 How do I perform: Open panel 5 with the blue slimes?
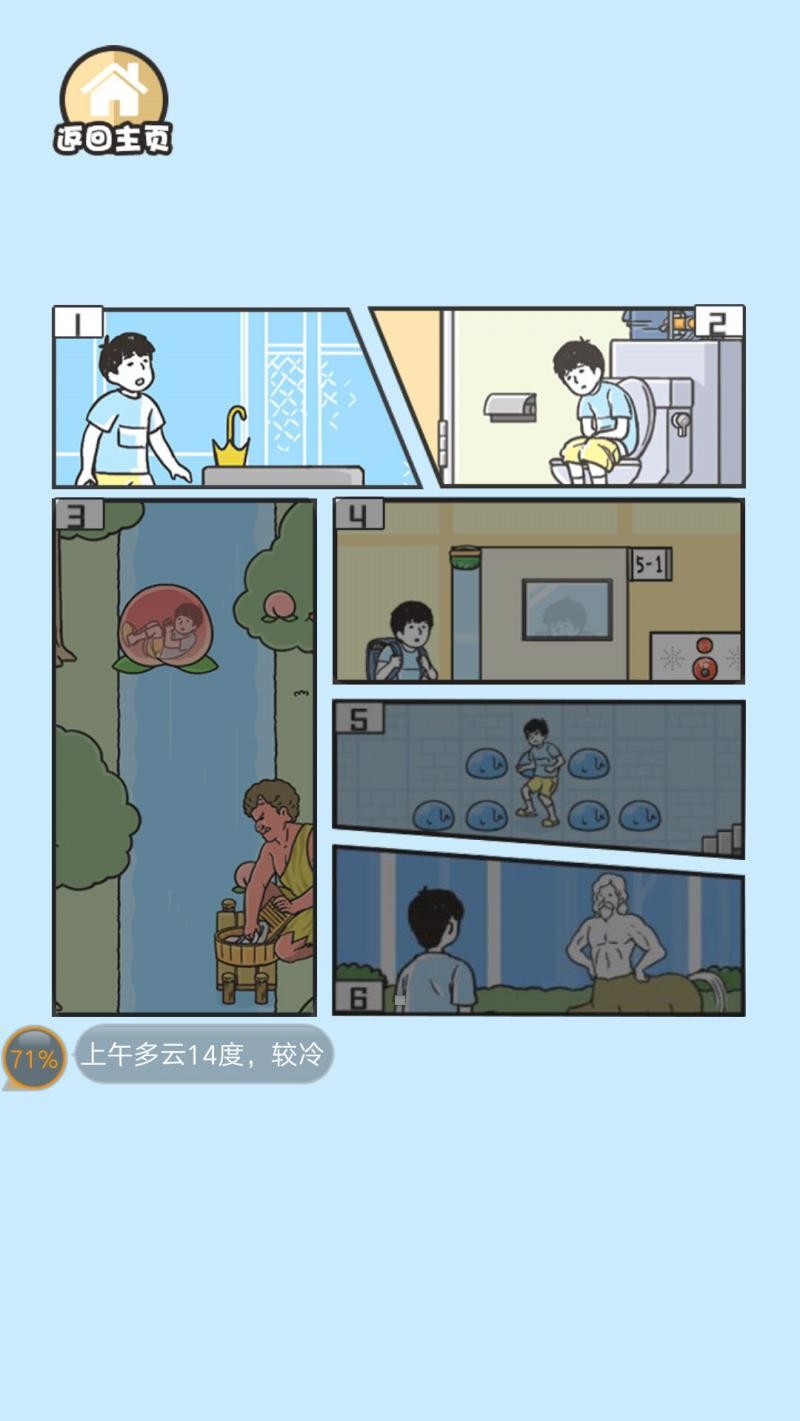tap(538, 777)
